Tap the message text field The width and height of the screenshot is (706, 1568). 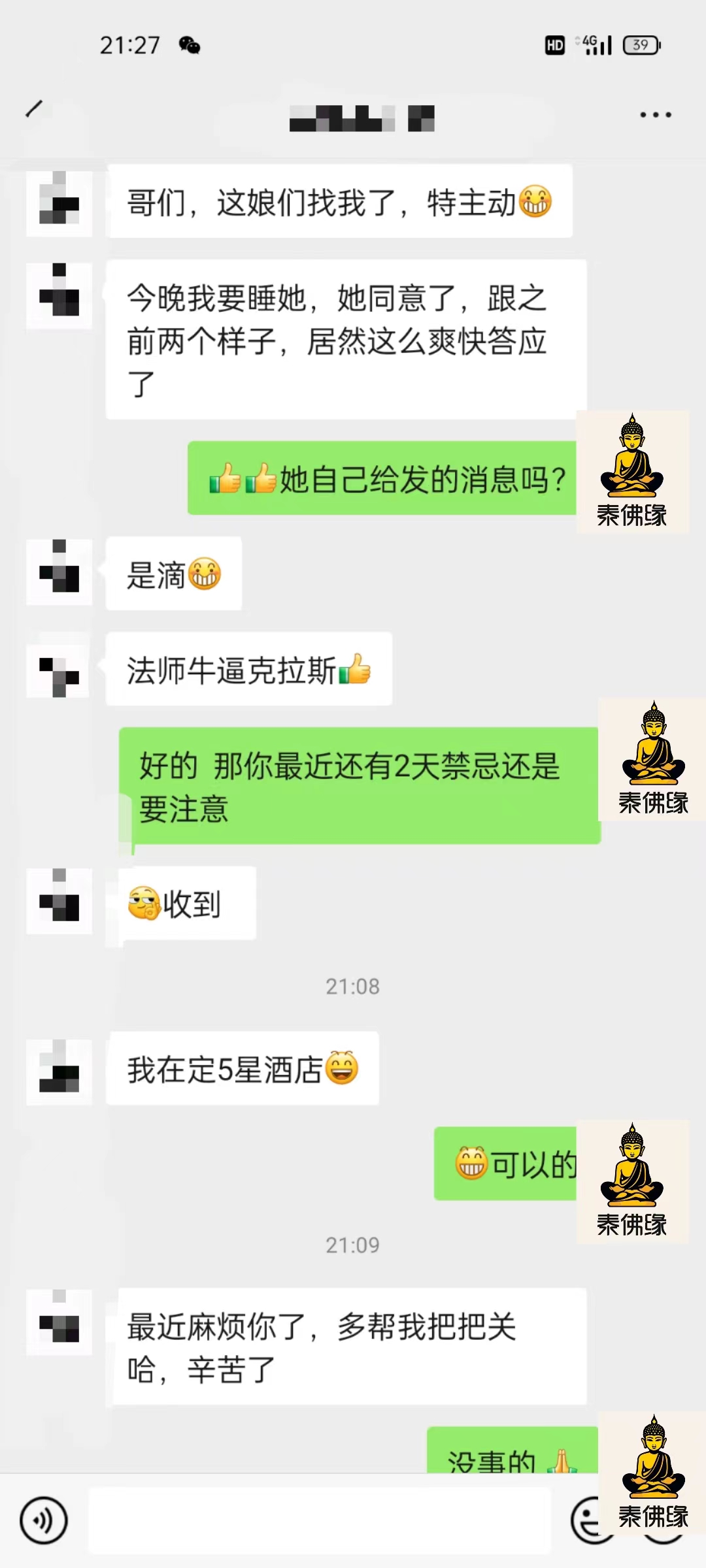point(320,1520)
